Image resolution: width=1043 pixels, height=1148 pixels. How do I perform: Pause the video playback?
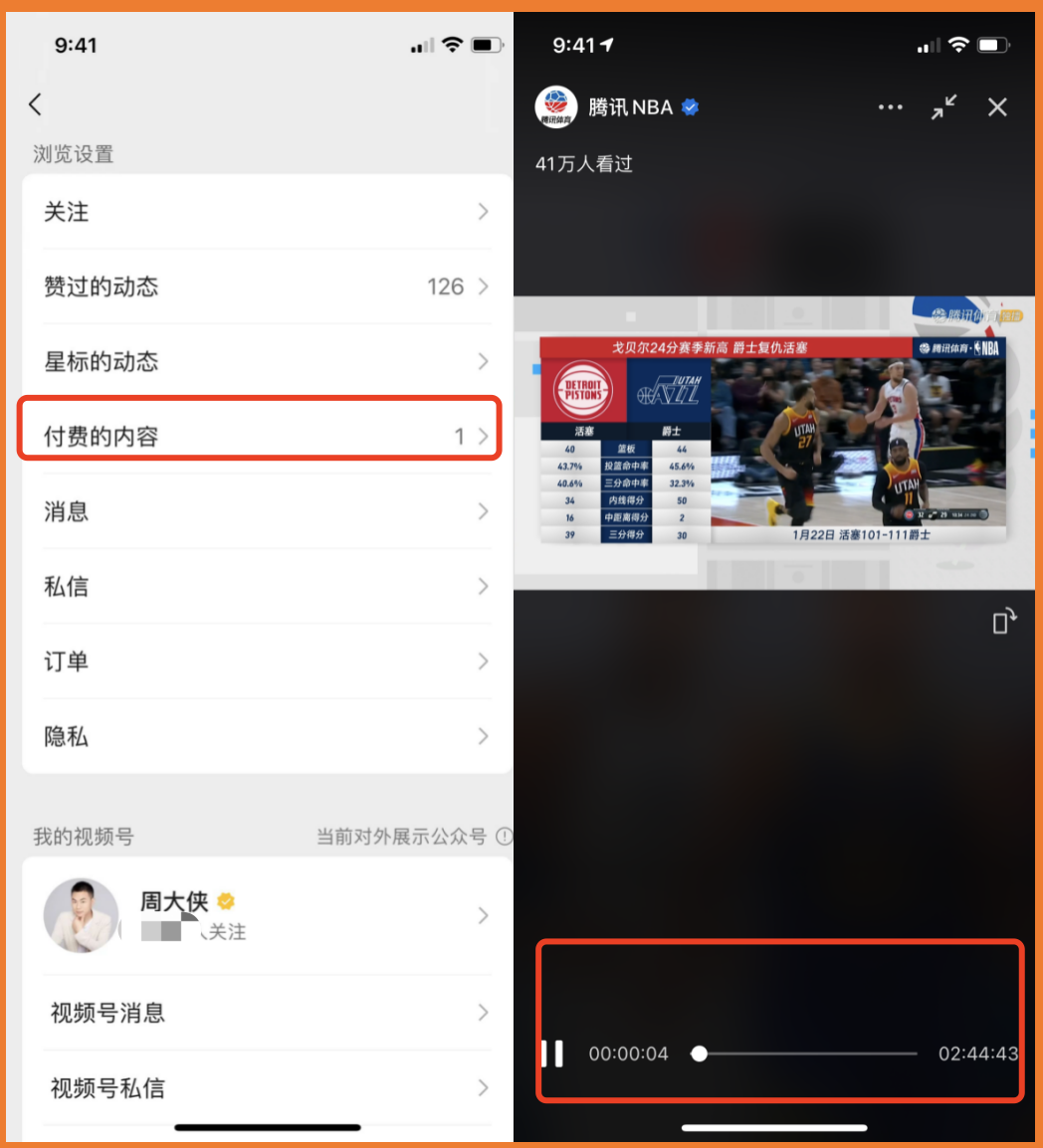click(x=552, y=1053)
